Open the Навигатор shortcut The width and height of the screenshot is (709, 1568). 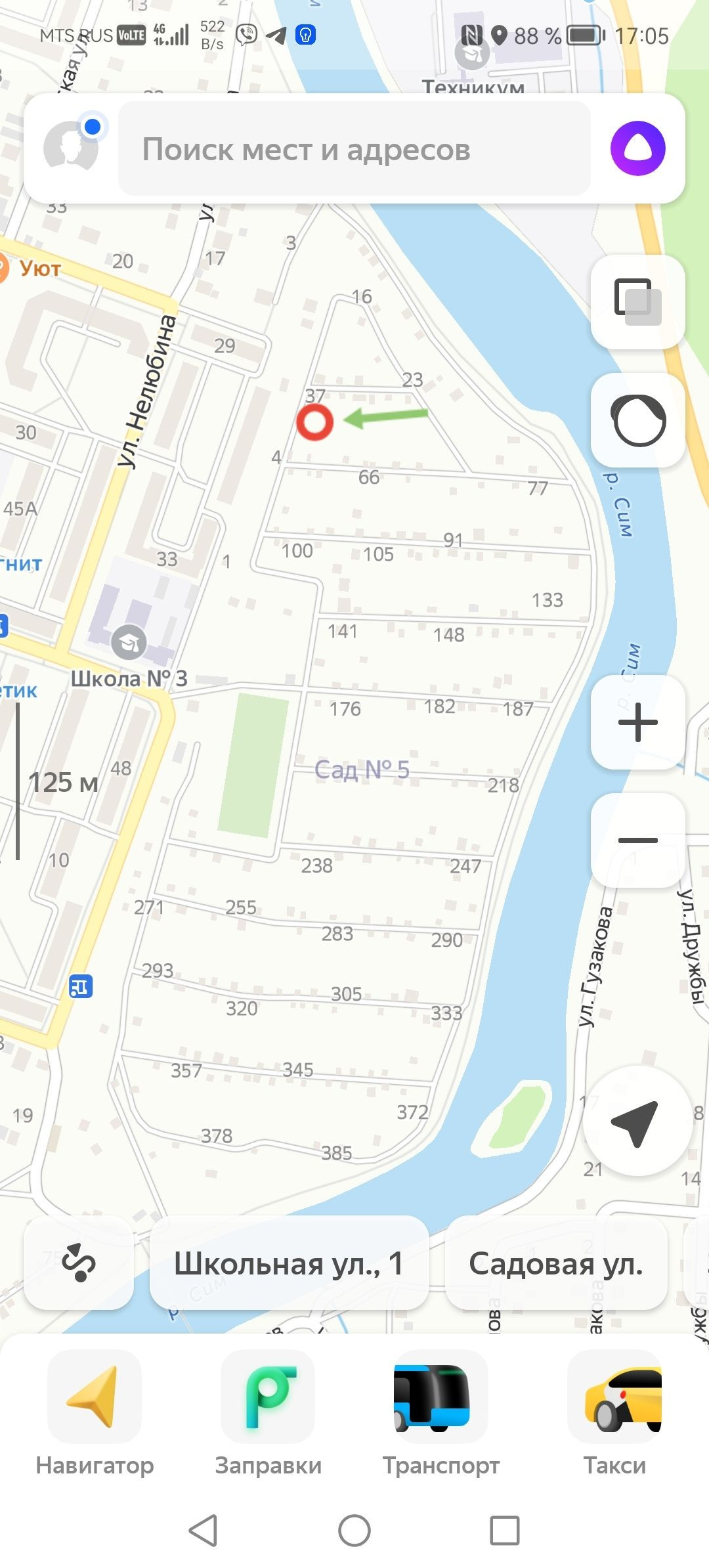95,1413
